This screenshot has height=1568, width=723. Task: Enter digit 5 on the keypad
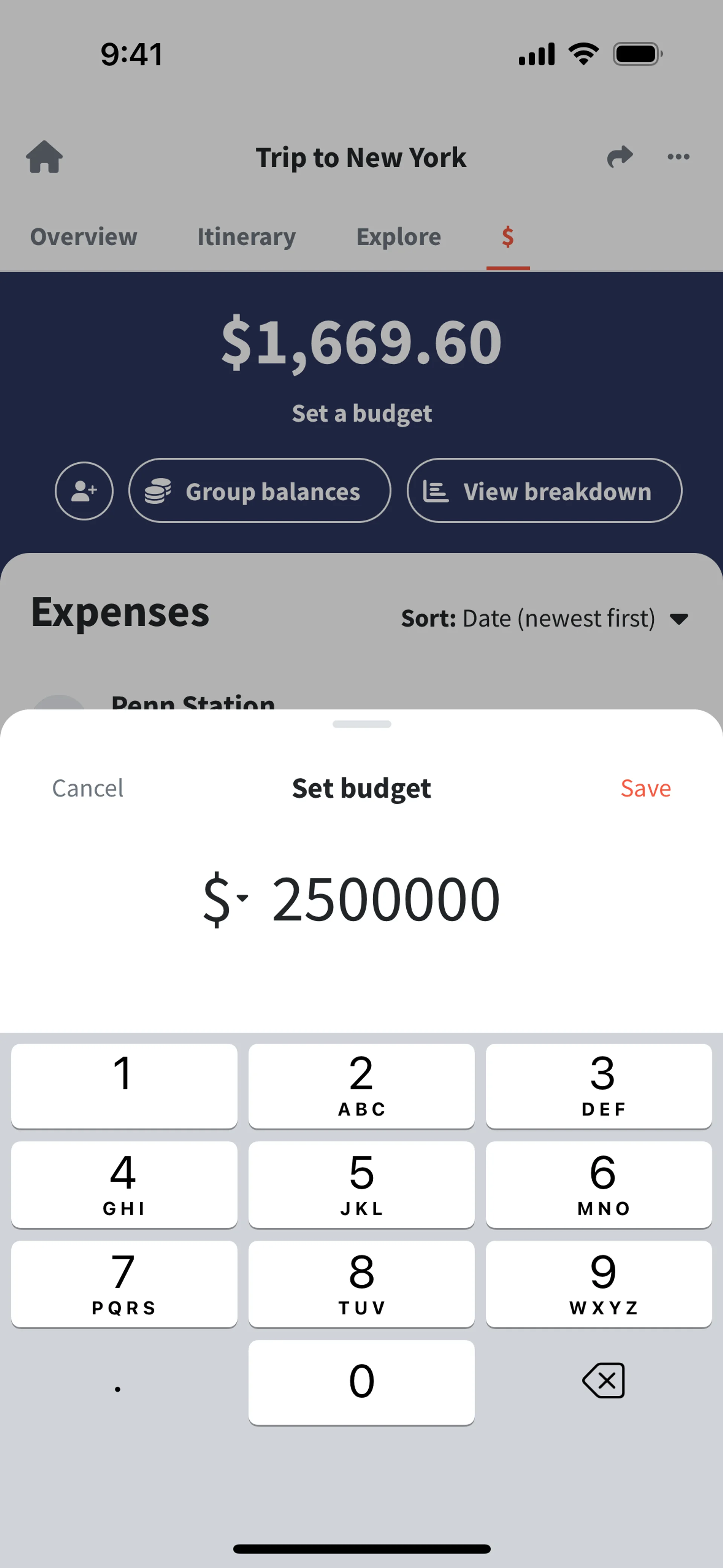pos(361,1184)
